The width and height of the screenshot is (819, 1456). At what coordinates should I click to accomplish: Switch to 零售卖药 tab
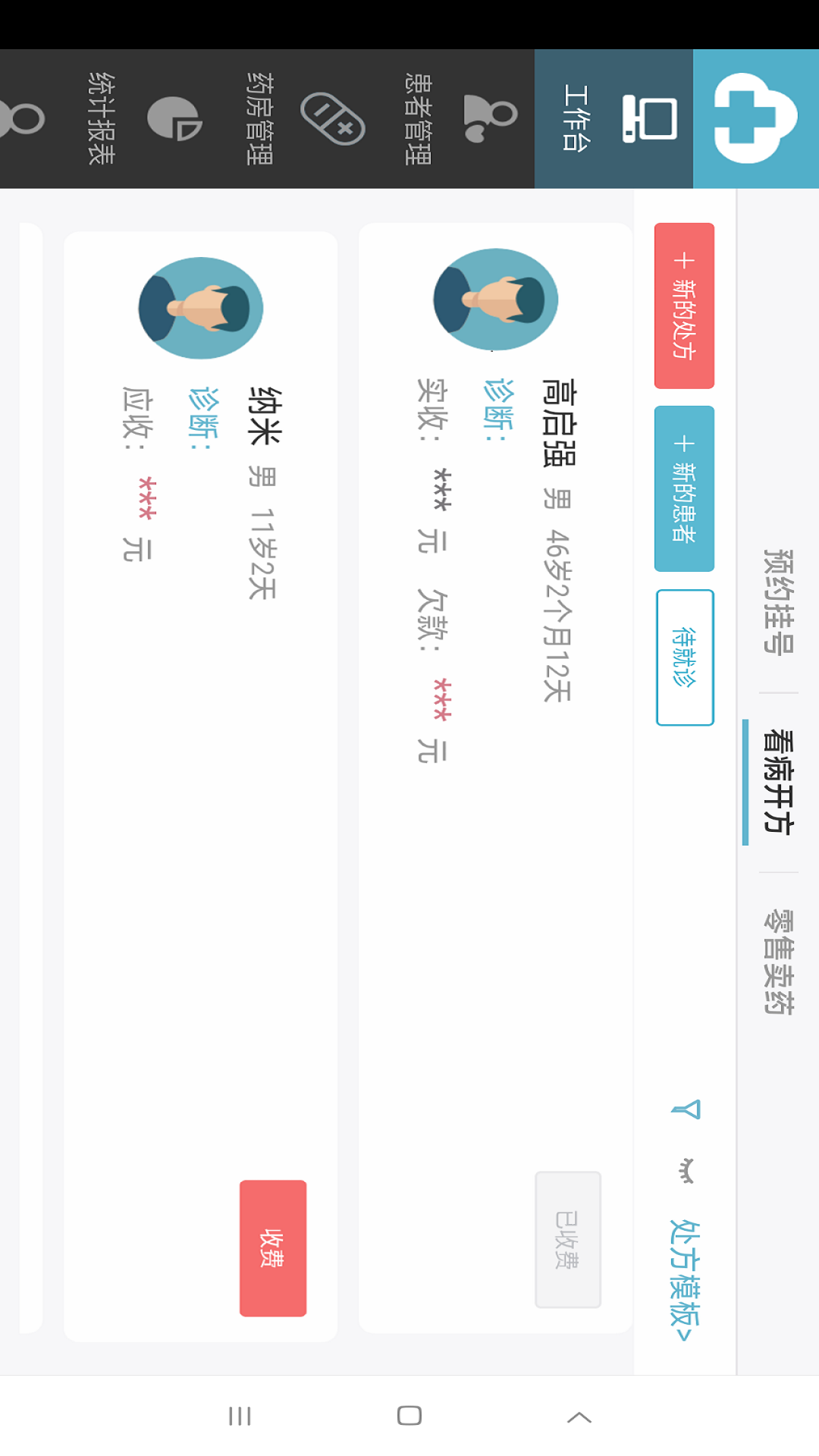(778, 962)
